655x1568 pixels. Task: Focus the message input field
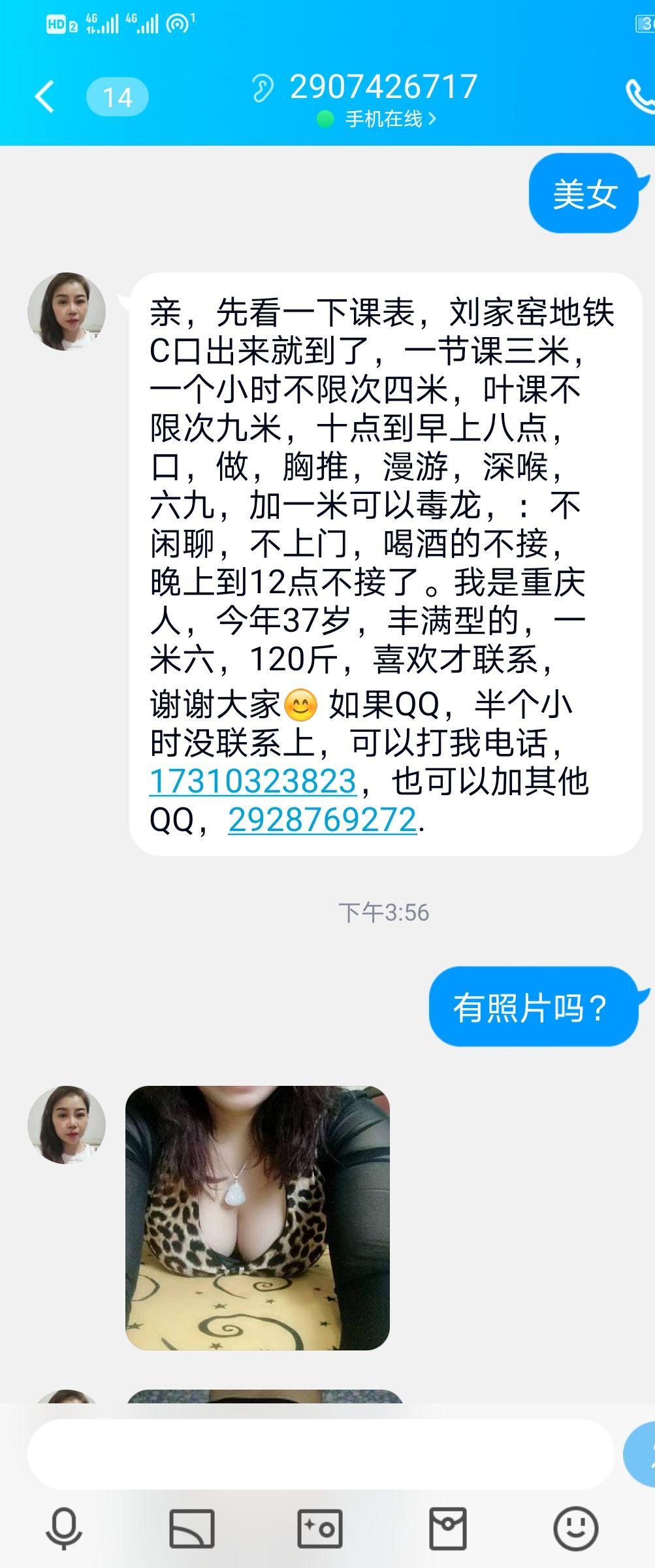pyautogui.click(x=320, y=1452)
